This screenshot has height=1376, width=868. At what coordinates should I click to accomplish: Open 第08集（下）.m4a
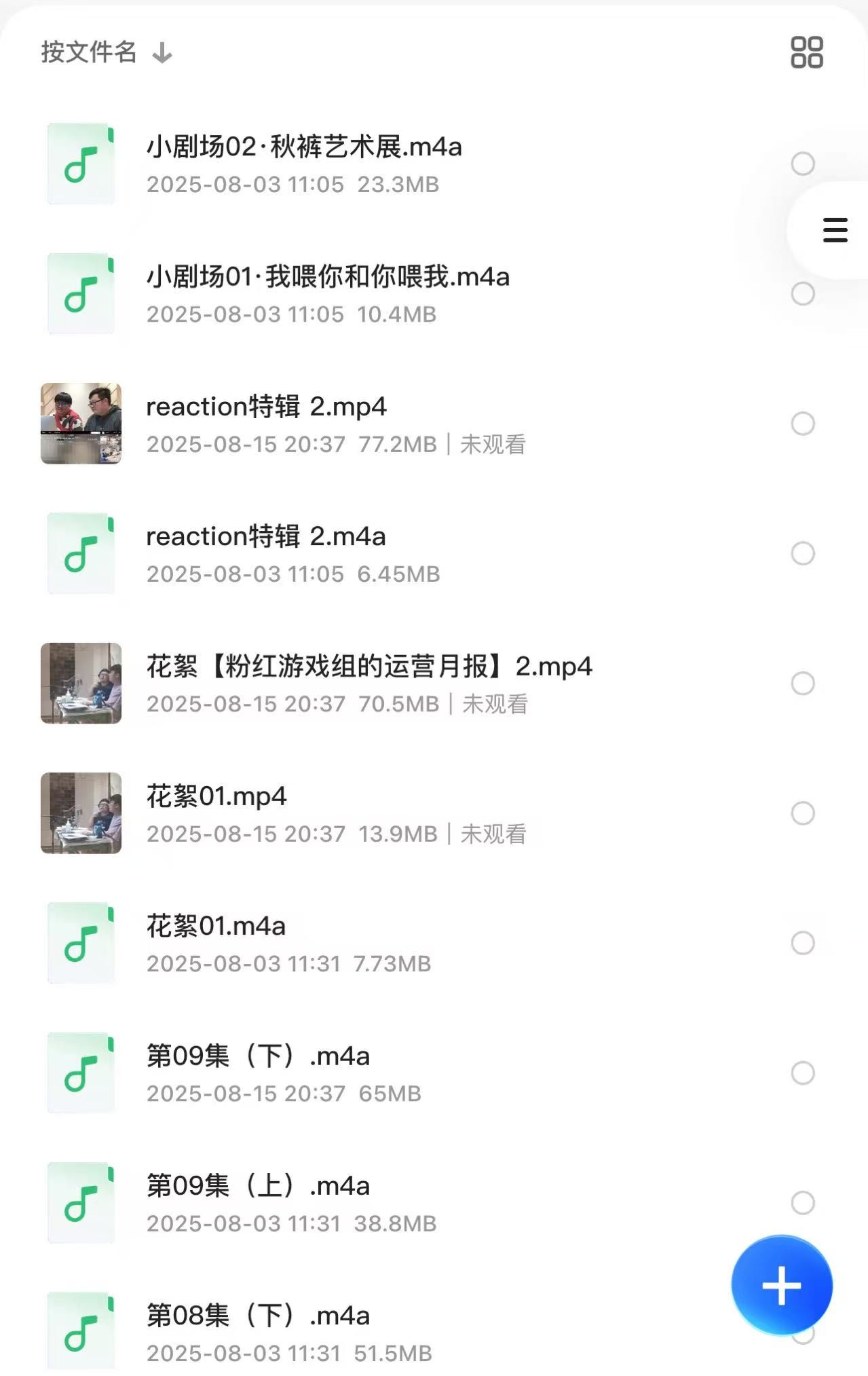[x=258, y=1316]
